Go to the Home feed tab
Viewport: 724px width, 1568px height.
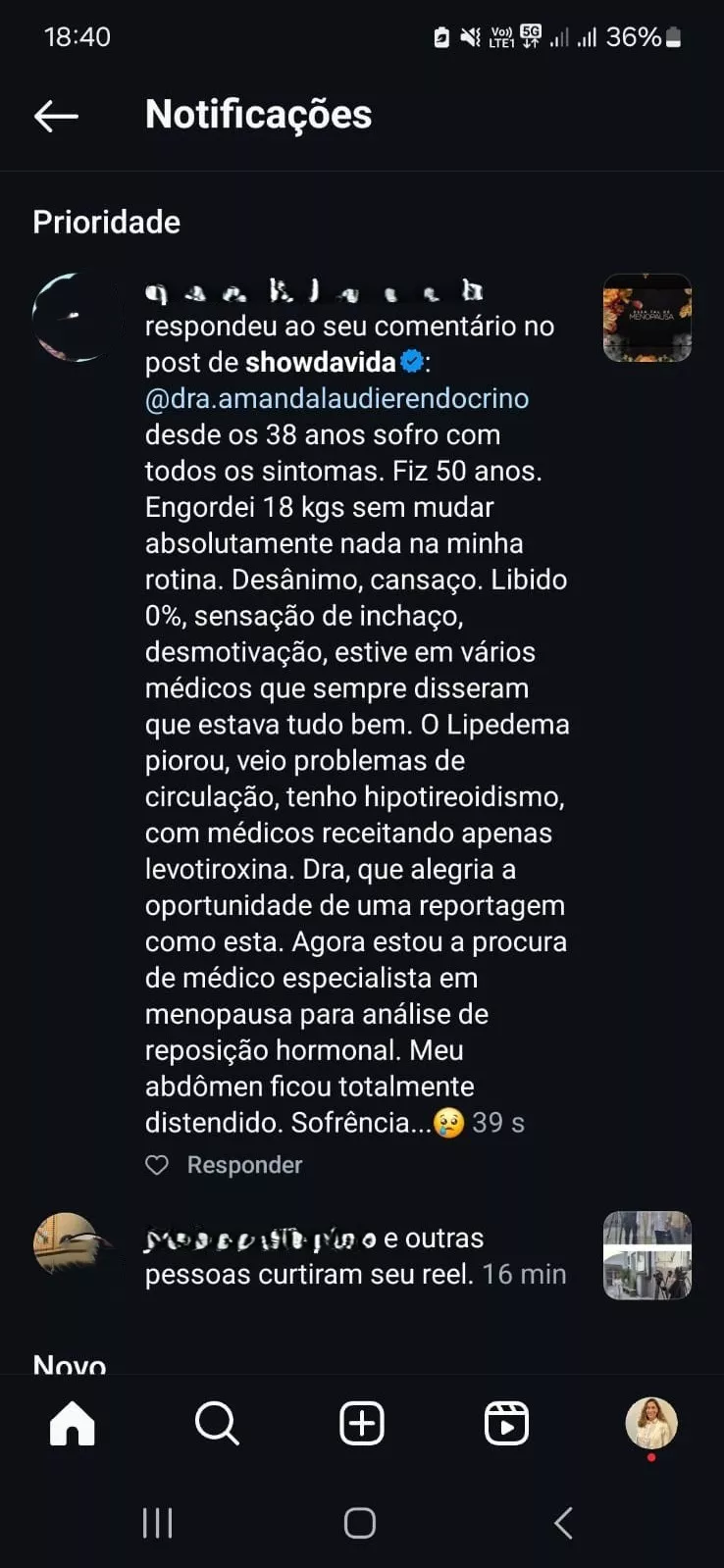73,1423
